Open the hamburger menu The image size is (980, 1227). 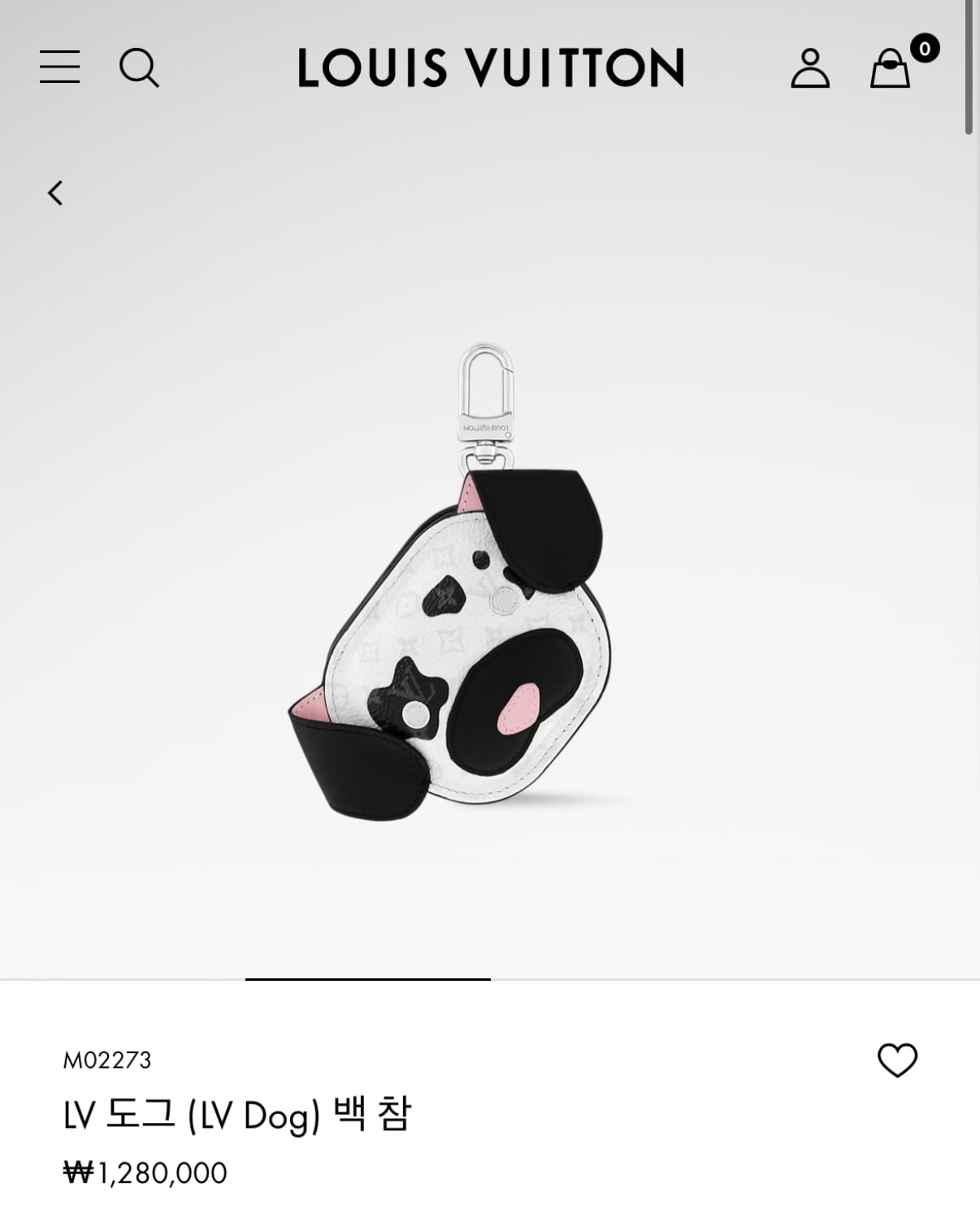tap(59, 67)
